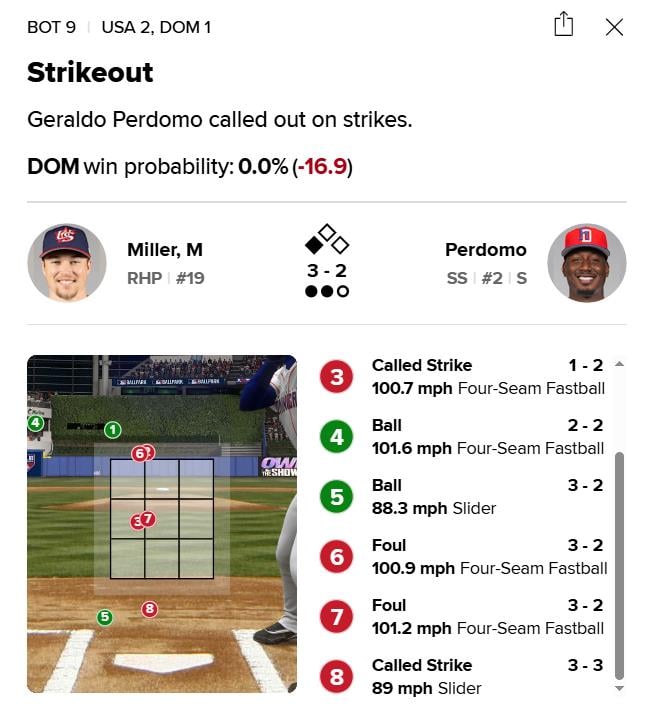
Task: Share this strikeout play
Action: 564,25
